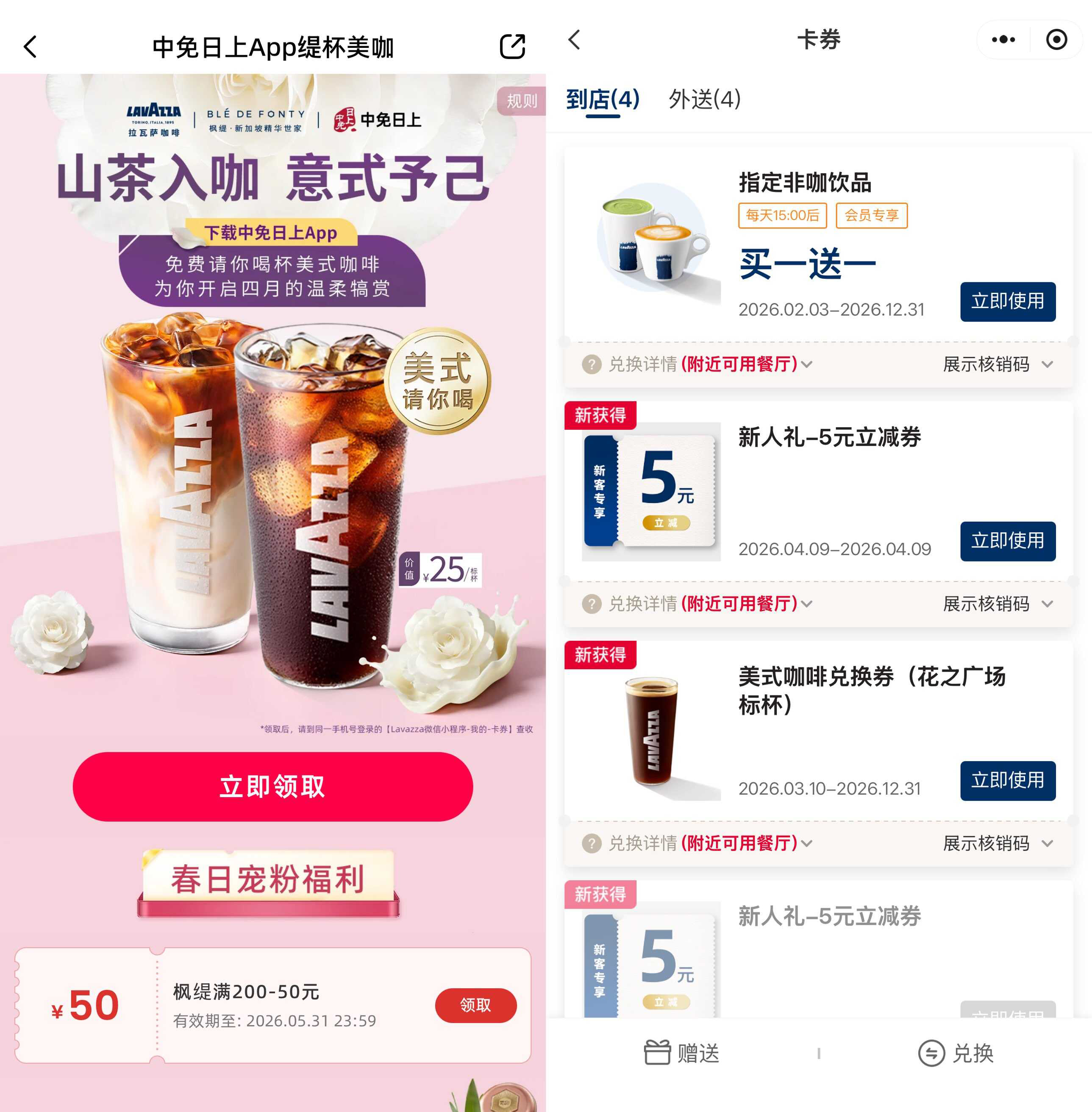Screen dimensions: 1092x1112
Task: Tap 兑换 to redeem a code
Action: click(x=956, y=1053)
